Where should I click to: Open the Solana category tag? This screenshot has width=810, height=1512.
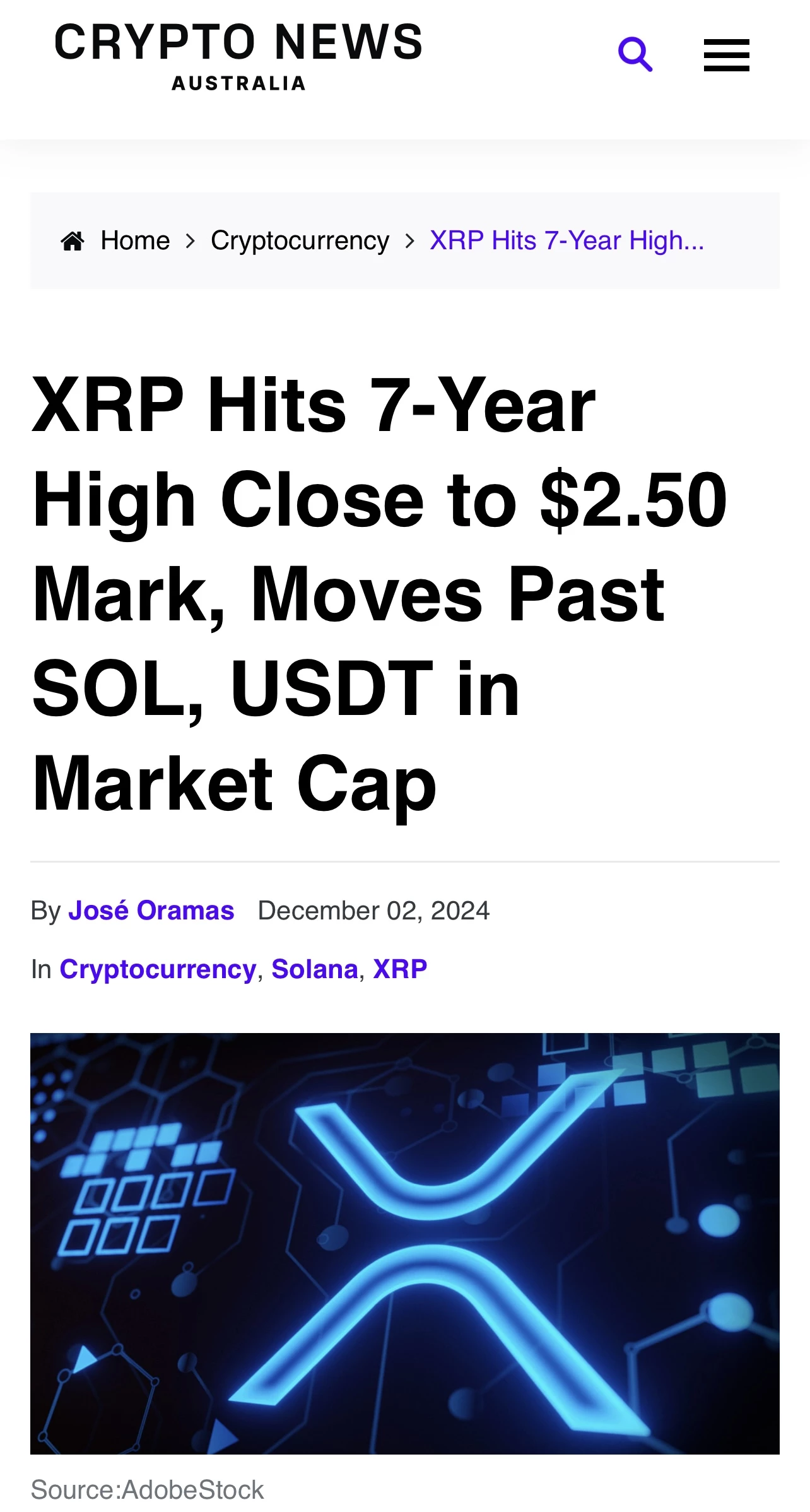click(315, 969)
